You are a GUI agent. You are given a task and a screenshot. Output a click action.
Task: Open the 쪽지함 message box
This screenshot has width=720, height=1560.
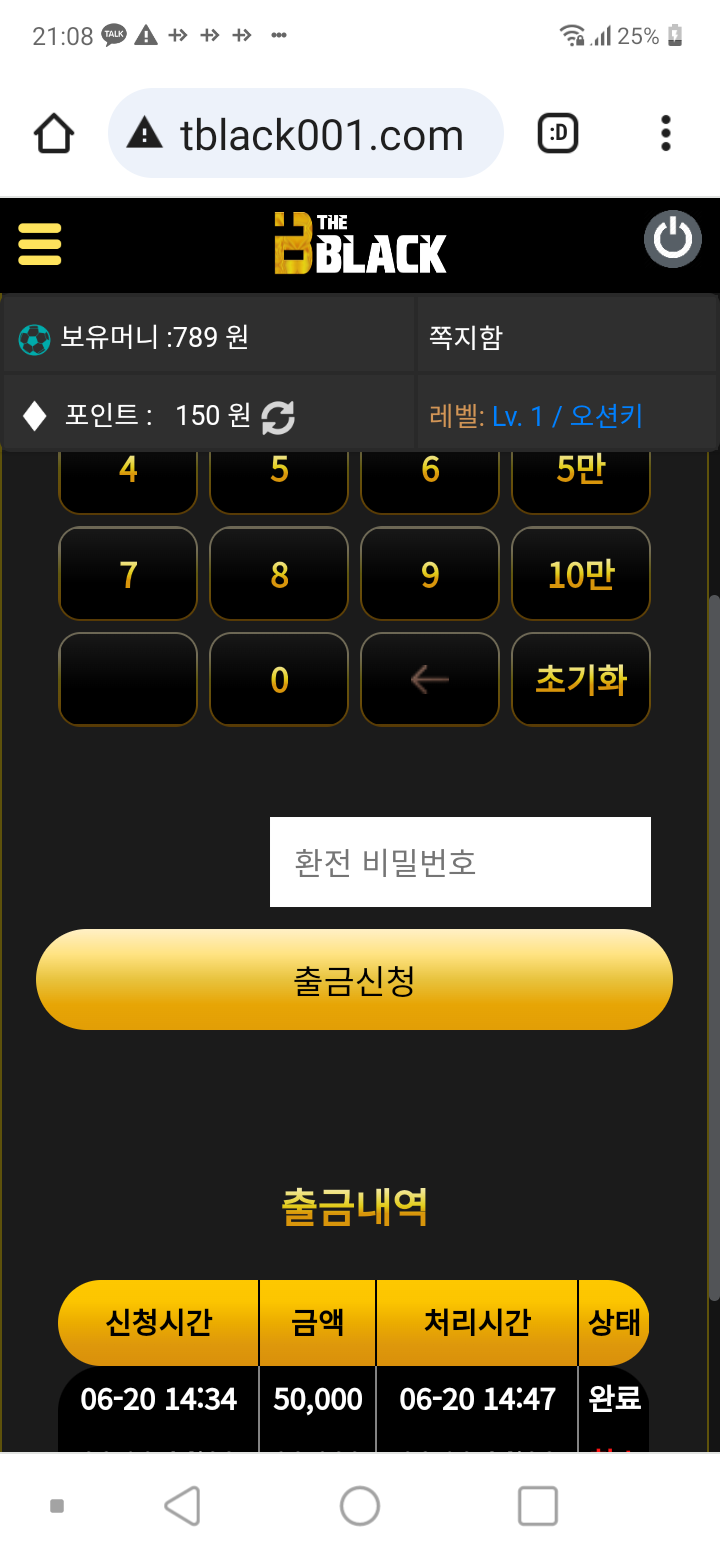(566, 337)
